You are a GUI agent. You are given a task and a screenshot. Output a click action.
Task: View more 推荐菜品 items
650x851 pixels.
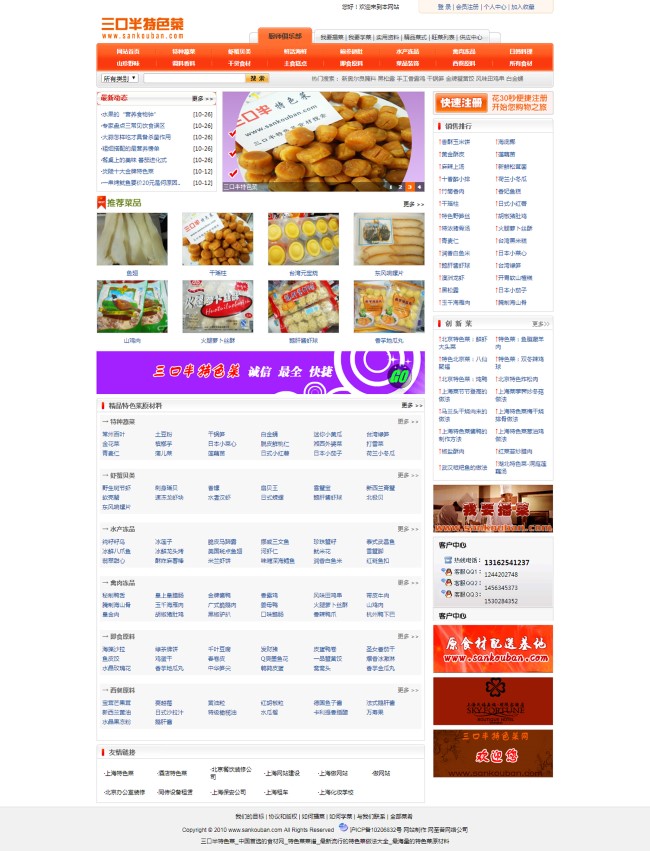coord(412,204)
